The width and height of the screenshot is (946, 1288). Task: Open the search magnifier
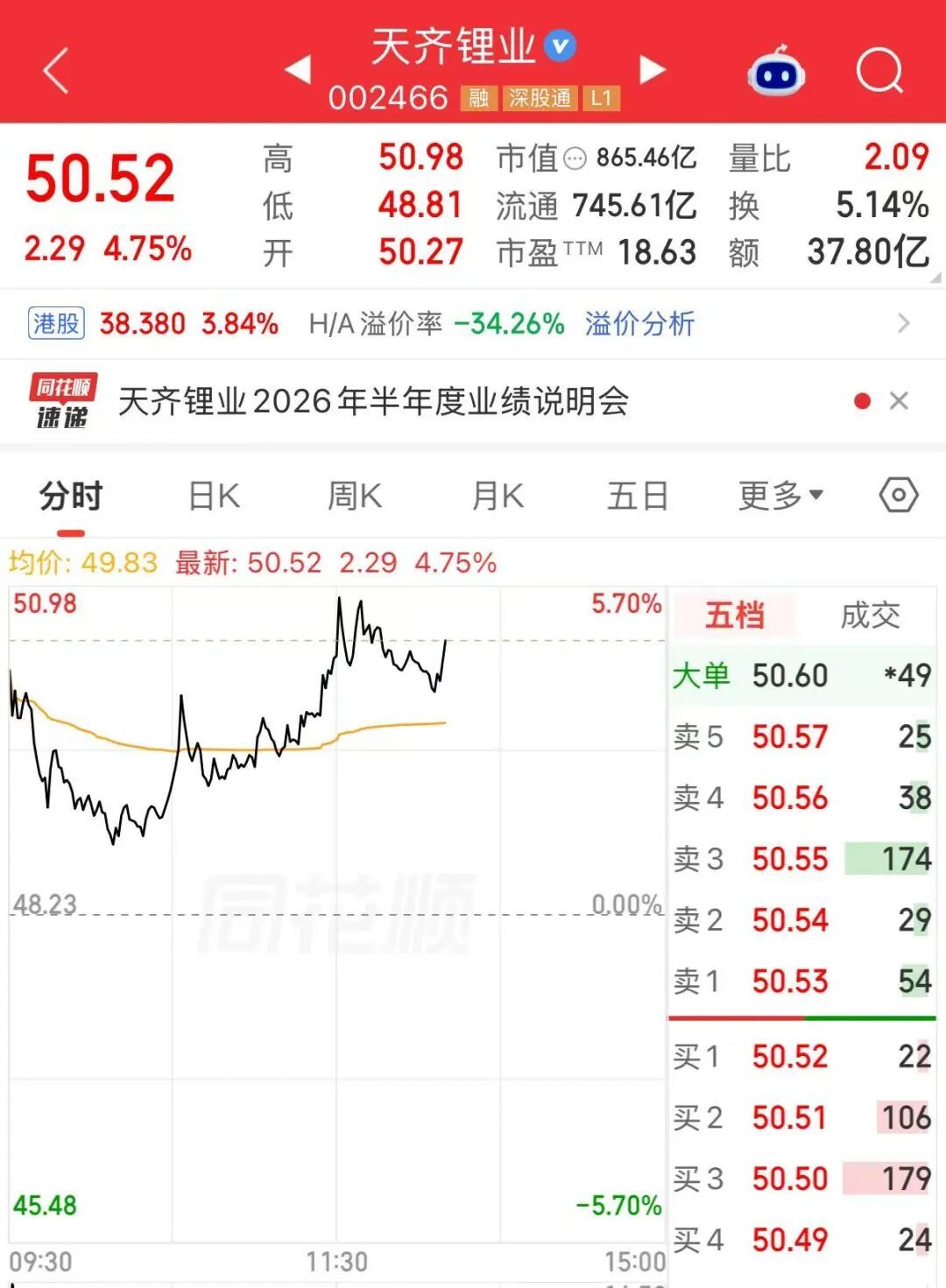coord(879,70)
